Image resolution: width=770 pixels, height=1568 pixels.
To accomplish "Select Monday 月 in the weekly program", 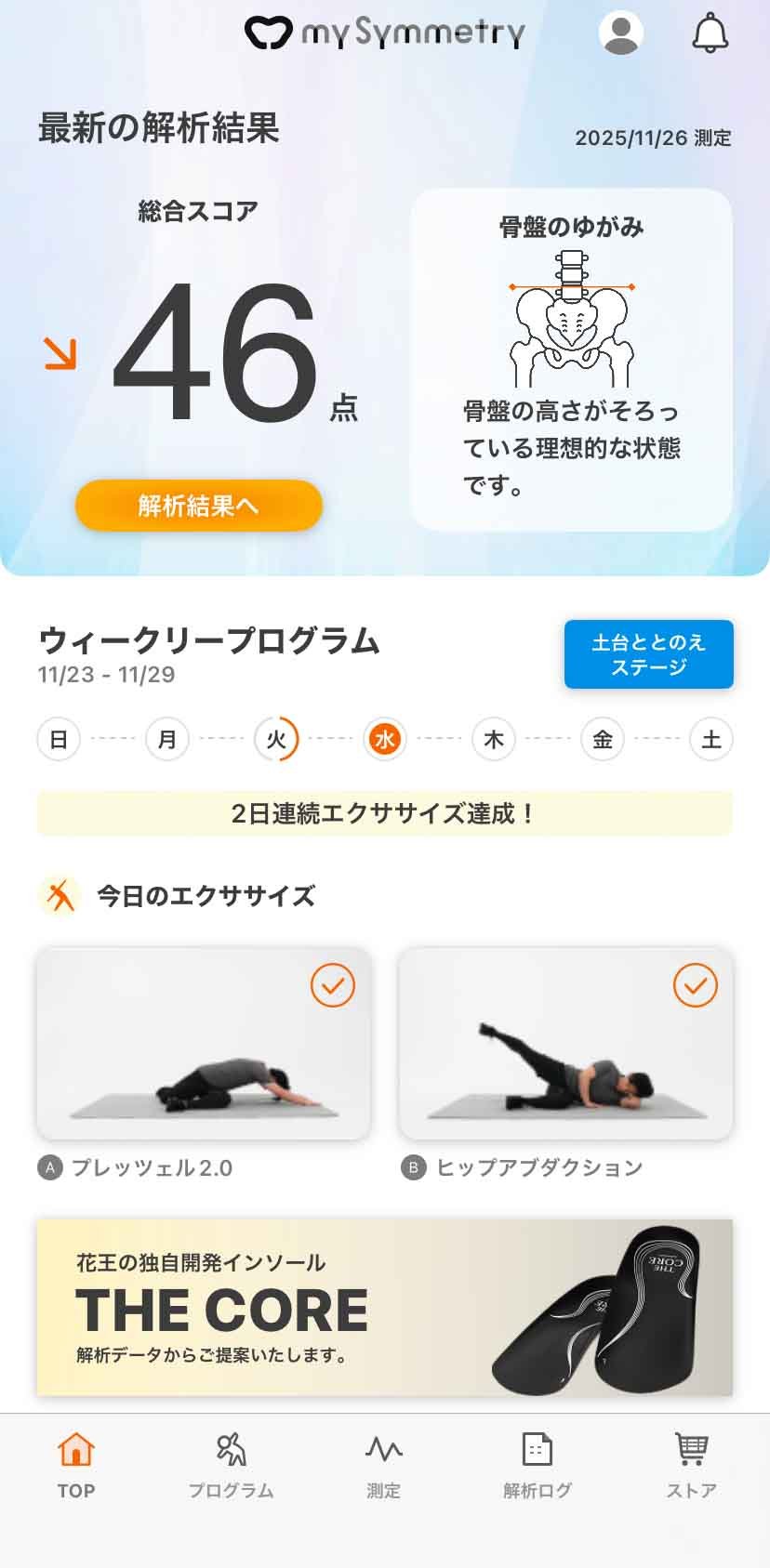I will 167,740.
